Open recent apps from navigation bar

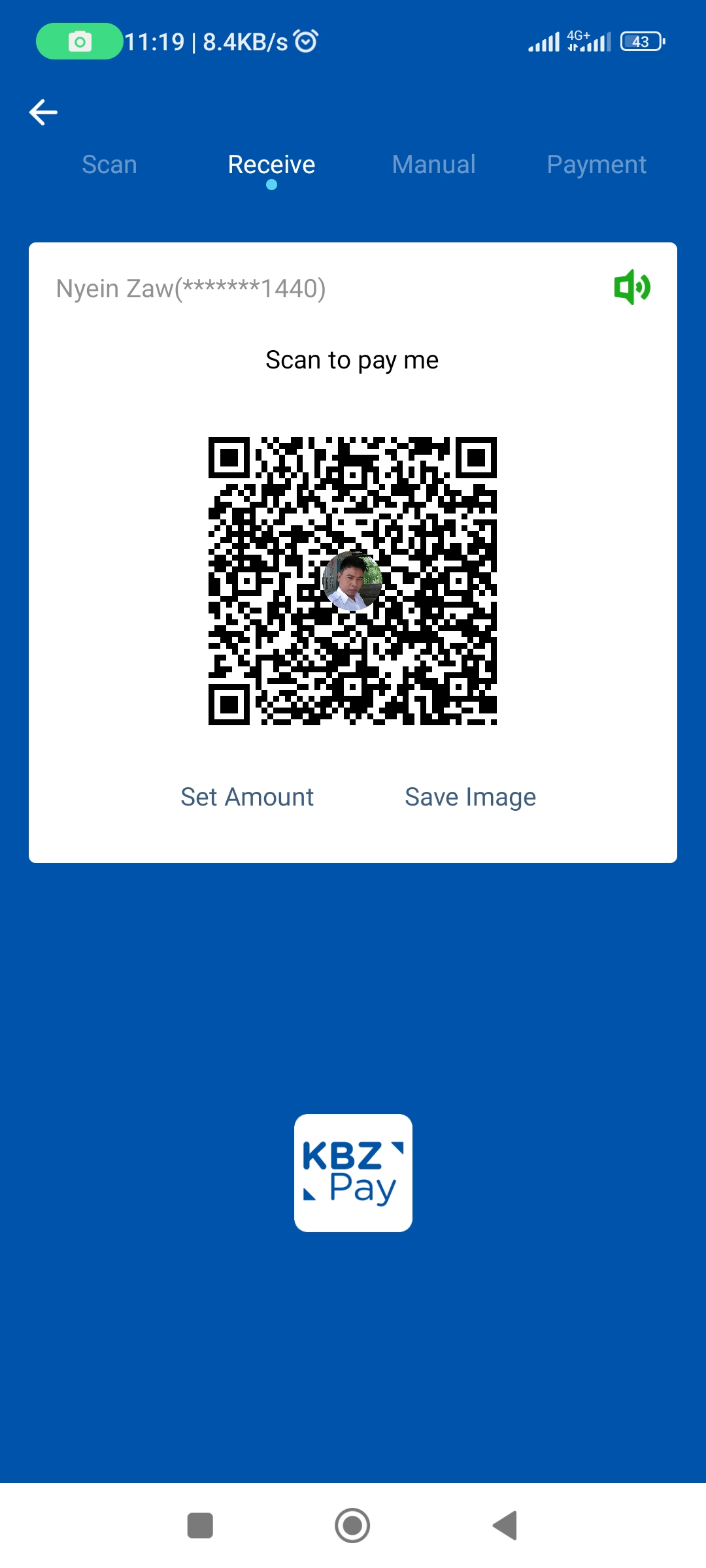pyautogui.click(x=200, y=1526)
